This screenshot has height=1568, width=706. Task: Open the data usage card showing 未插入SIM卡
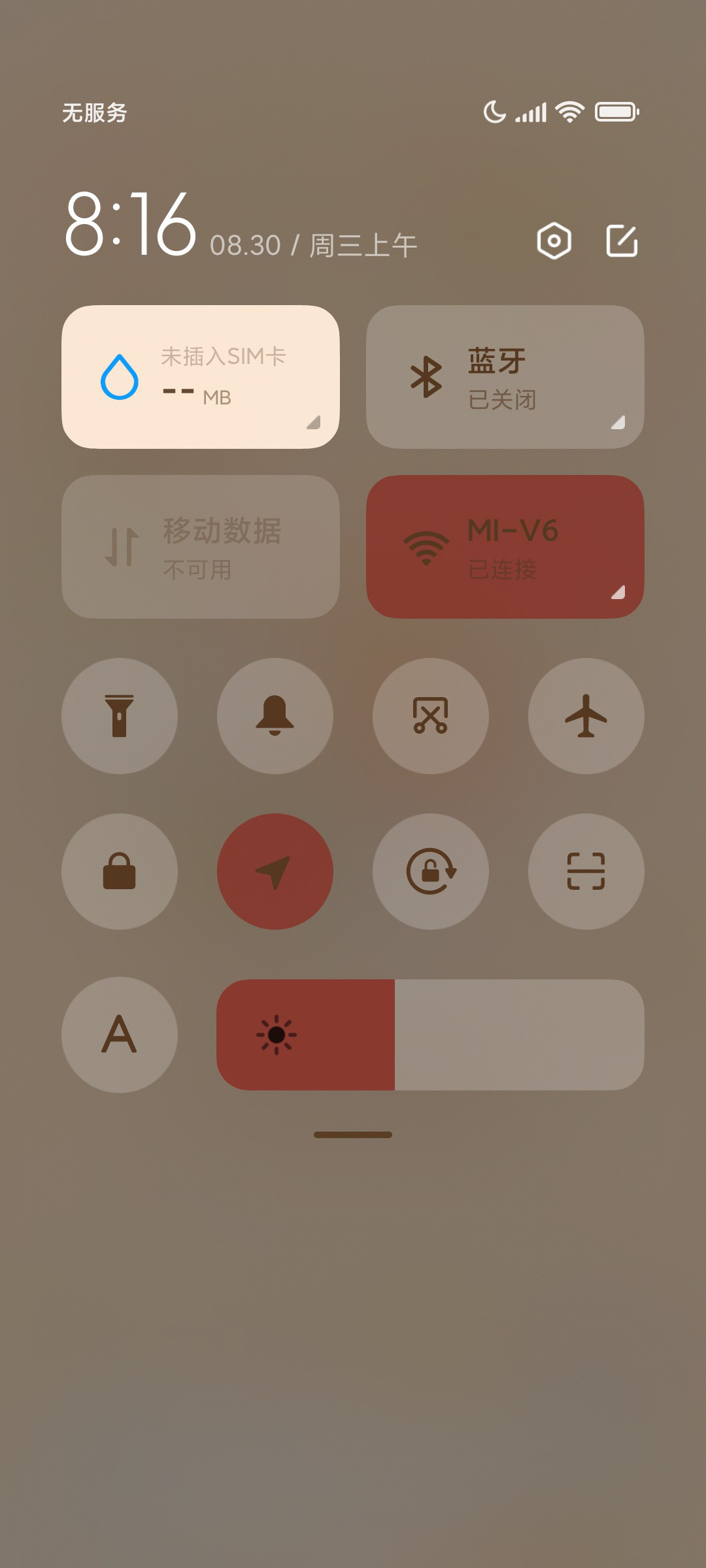click(x=201, y=377)
